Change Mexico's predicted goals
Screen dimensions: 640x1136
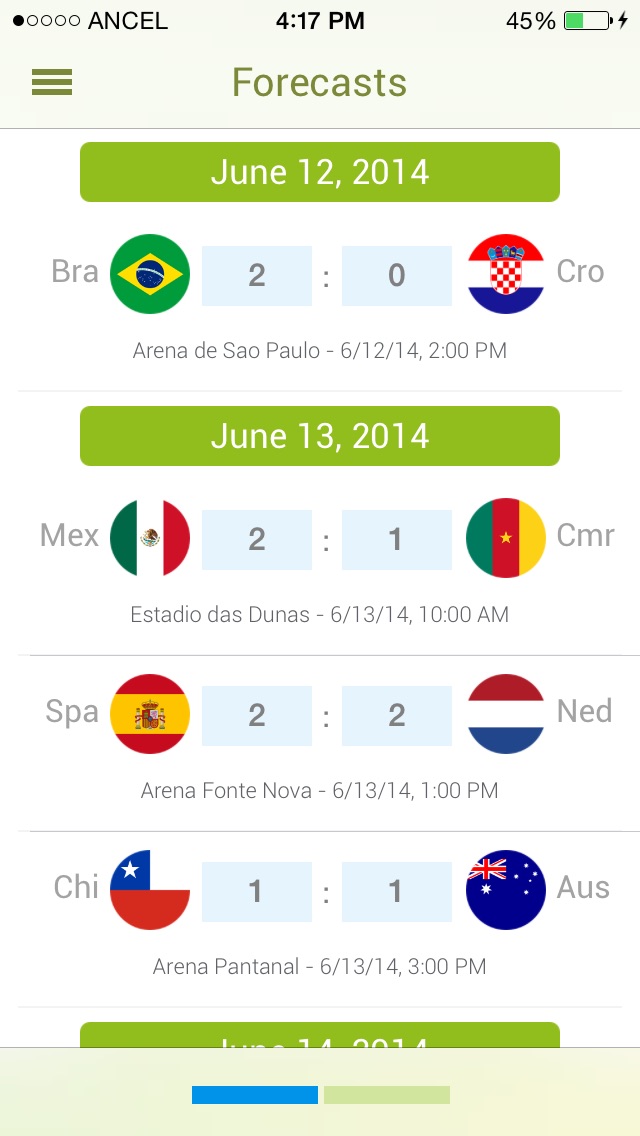(x=257, y=539)
